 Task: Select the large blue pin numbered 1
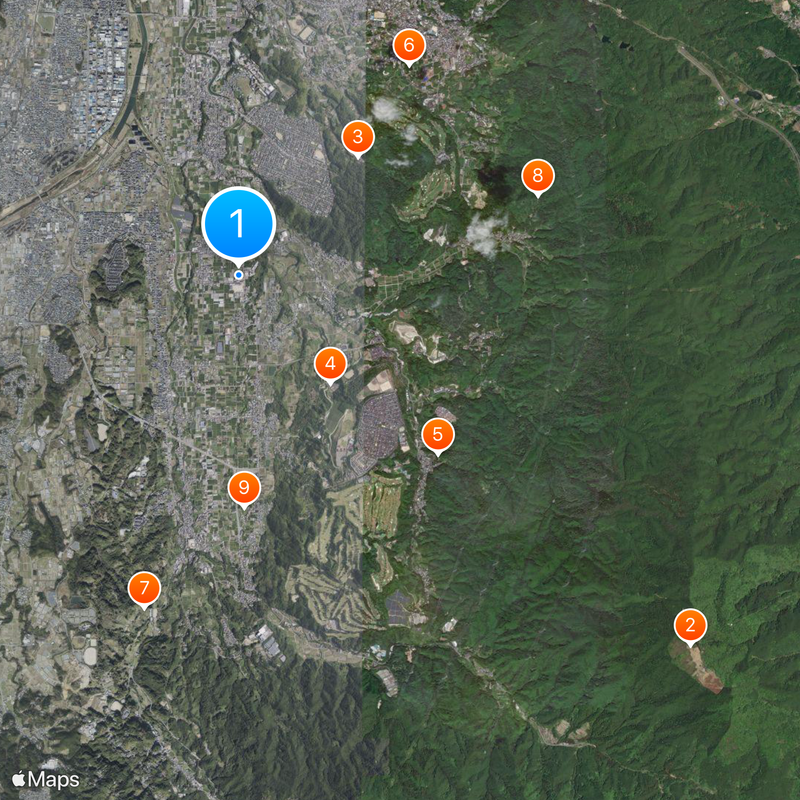(238, 224)
